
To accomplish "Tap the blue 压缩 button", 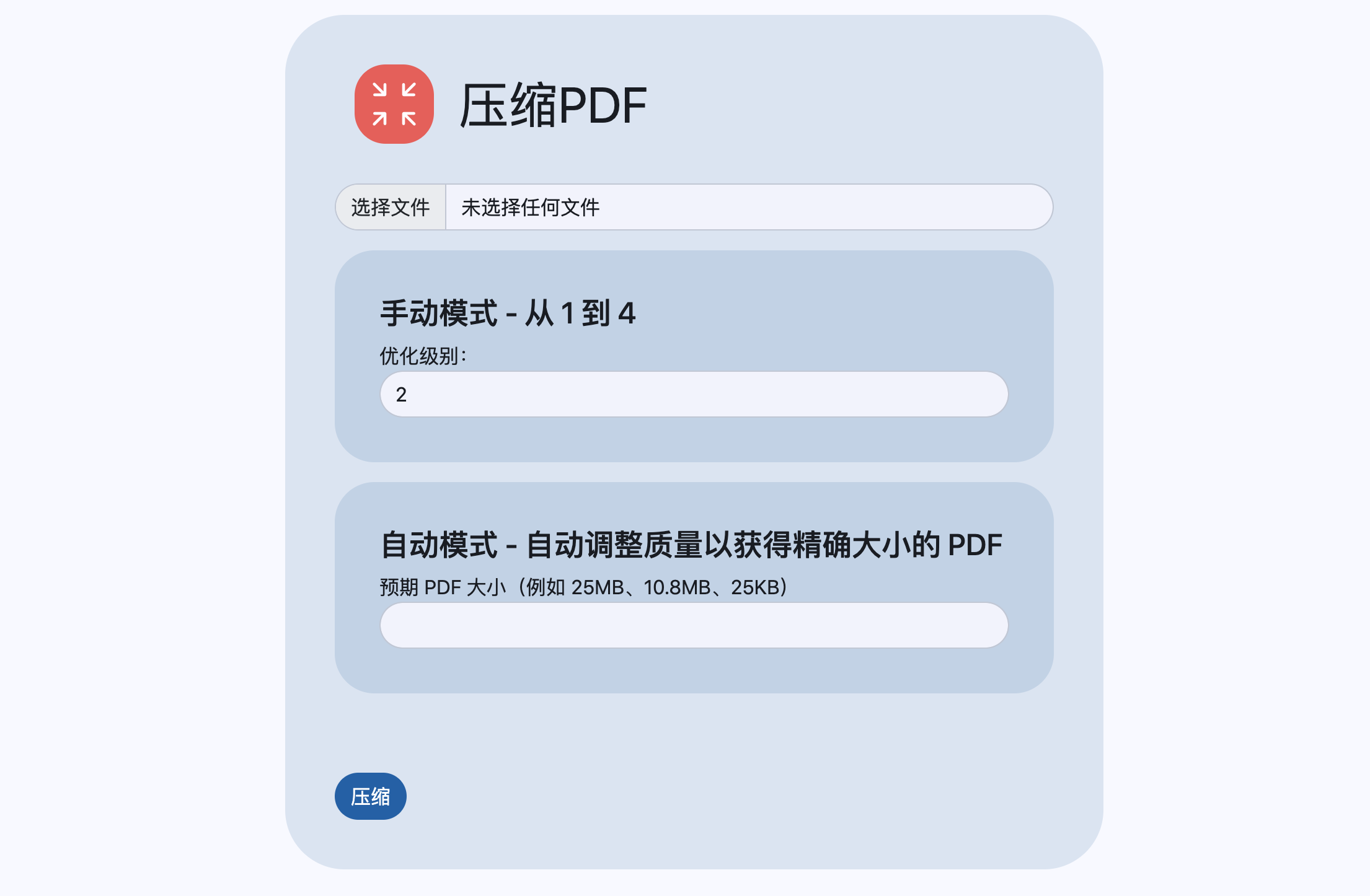I will coord(370,796).
